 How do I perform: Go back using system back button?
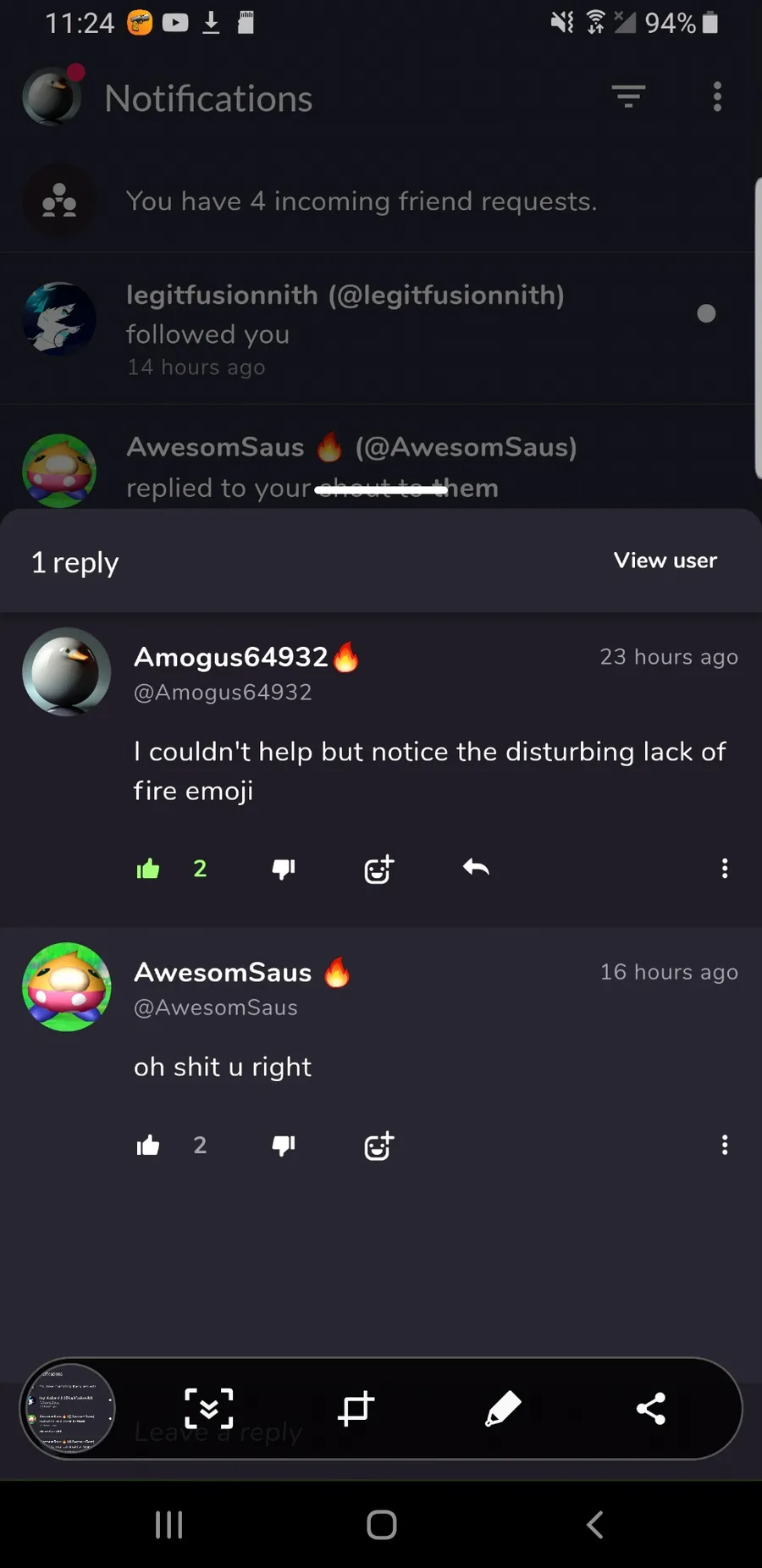coord(595,1525)
